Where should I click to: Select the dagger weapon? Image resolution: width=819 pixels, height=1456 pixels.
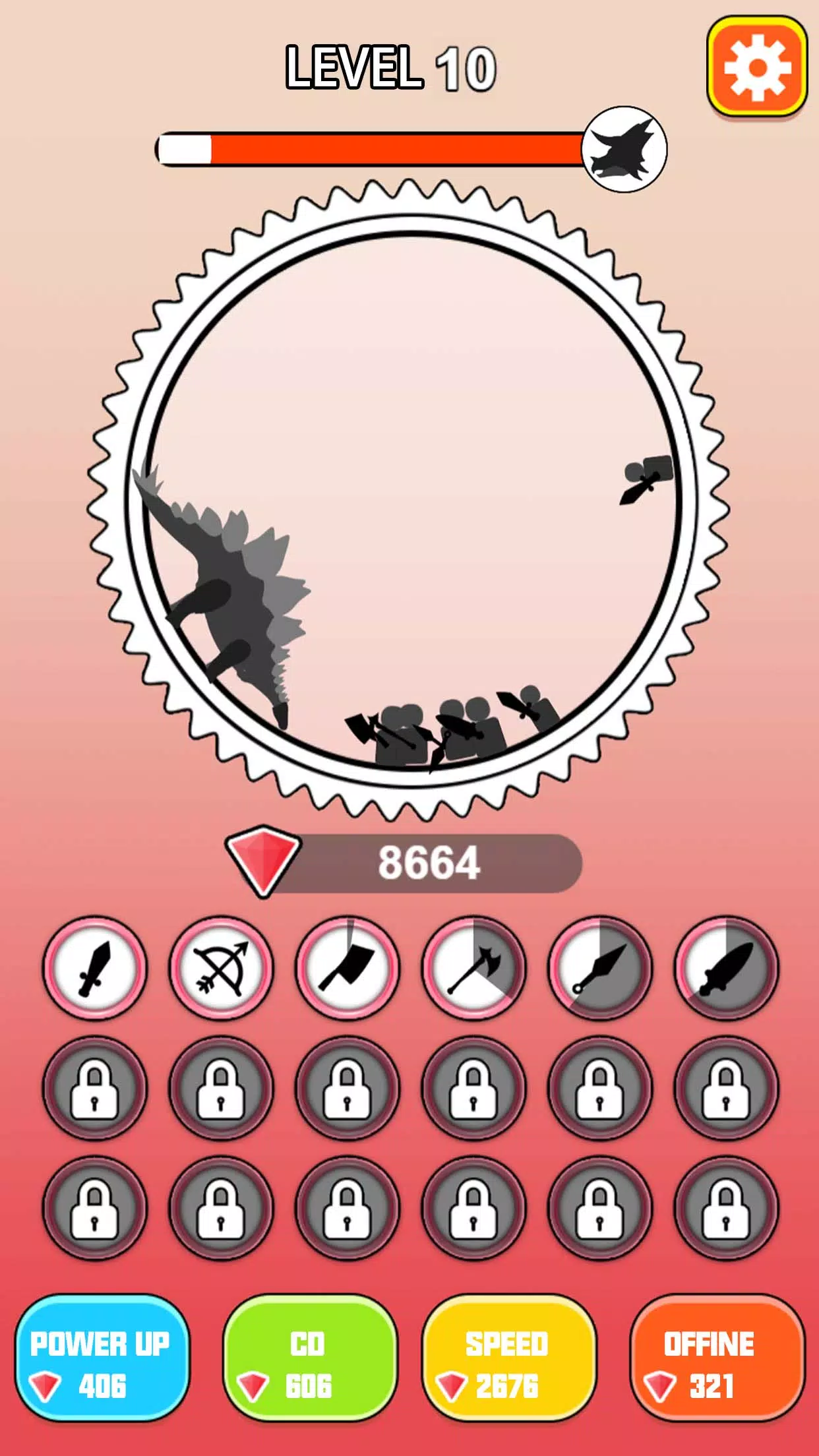726,967
